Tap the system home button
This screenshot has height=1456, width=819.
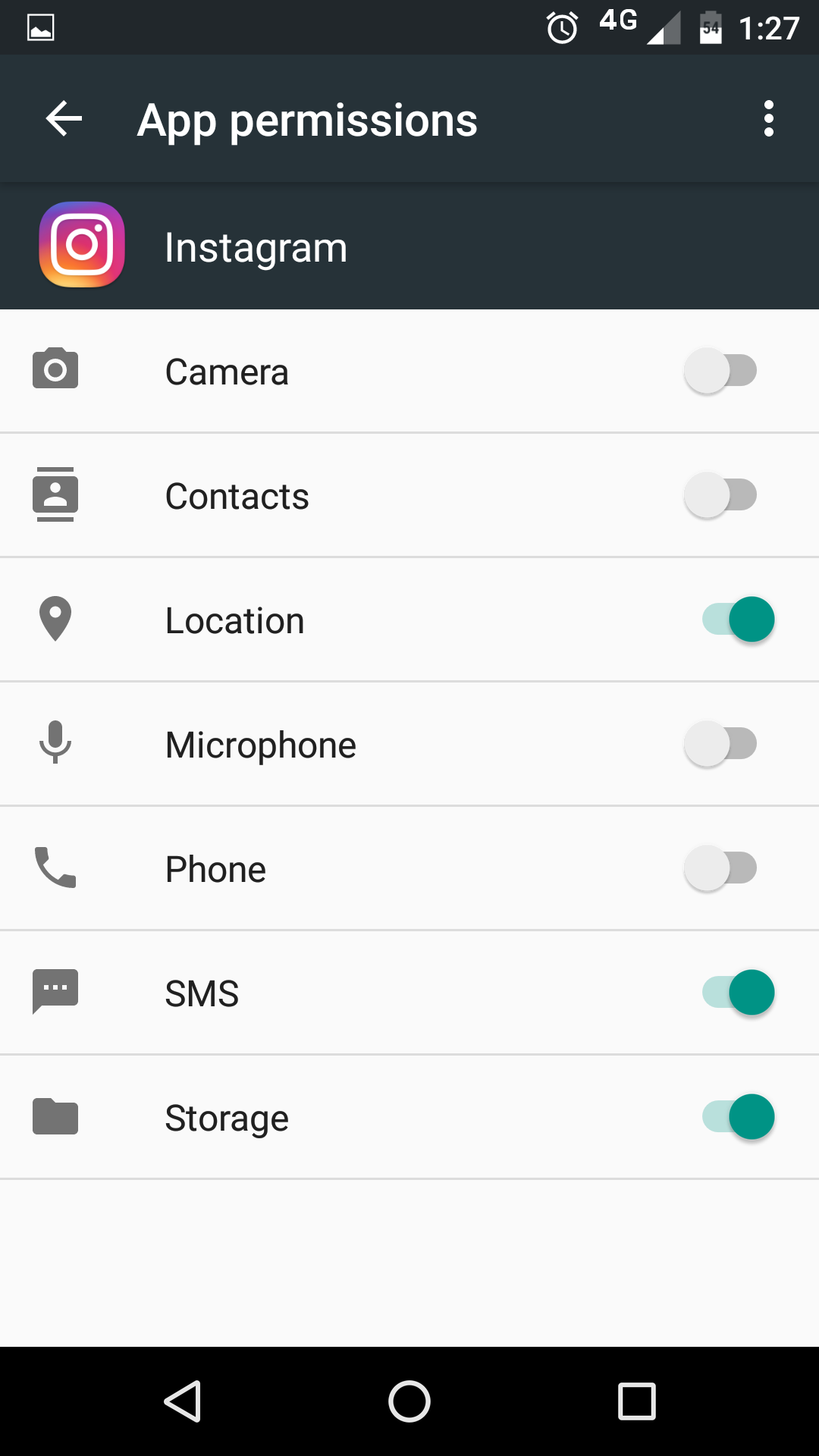pos(409,1401)
